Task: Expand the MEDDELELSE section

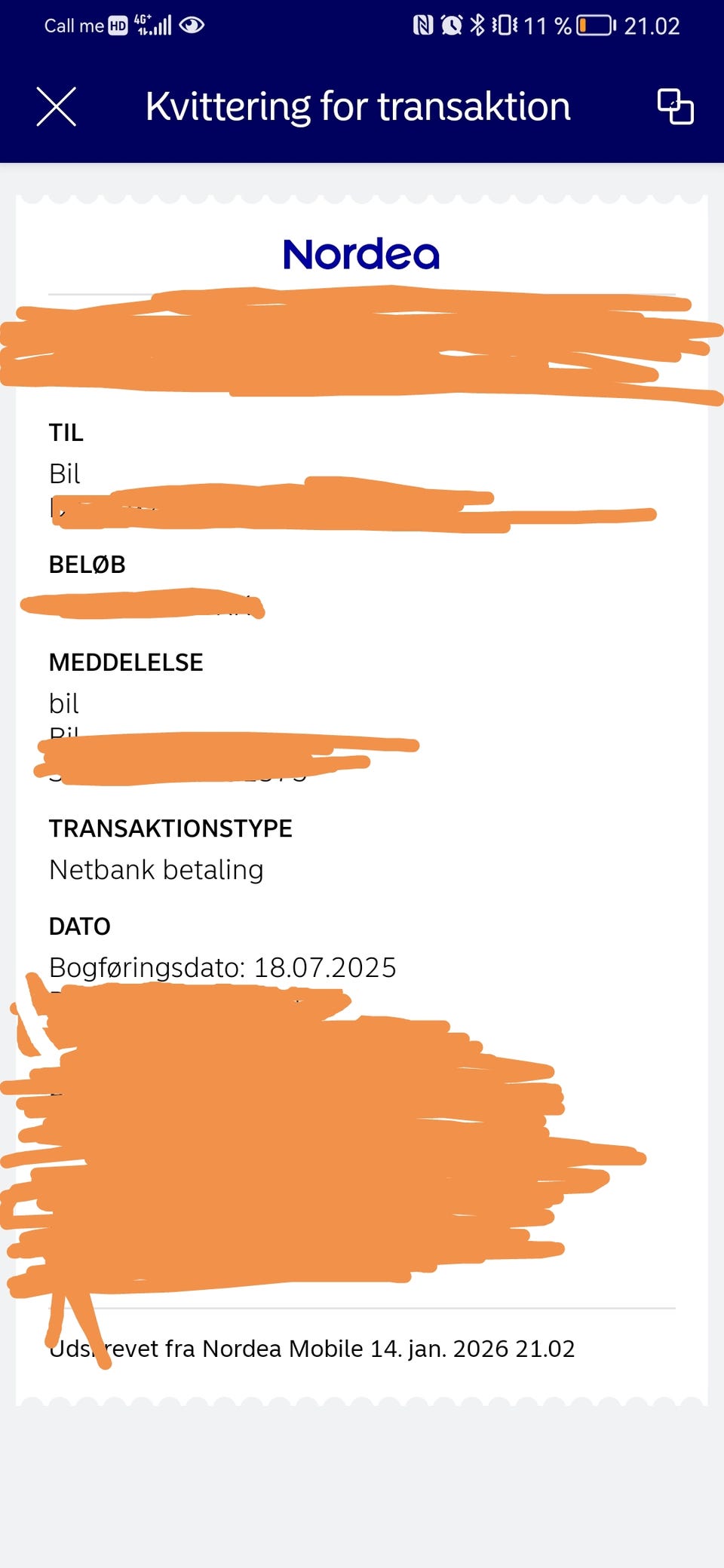Action: click(x=126, y=663)
